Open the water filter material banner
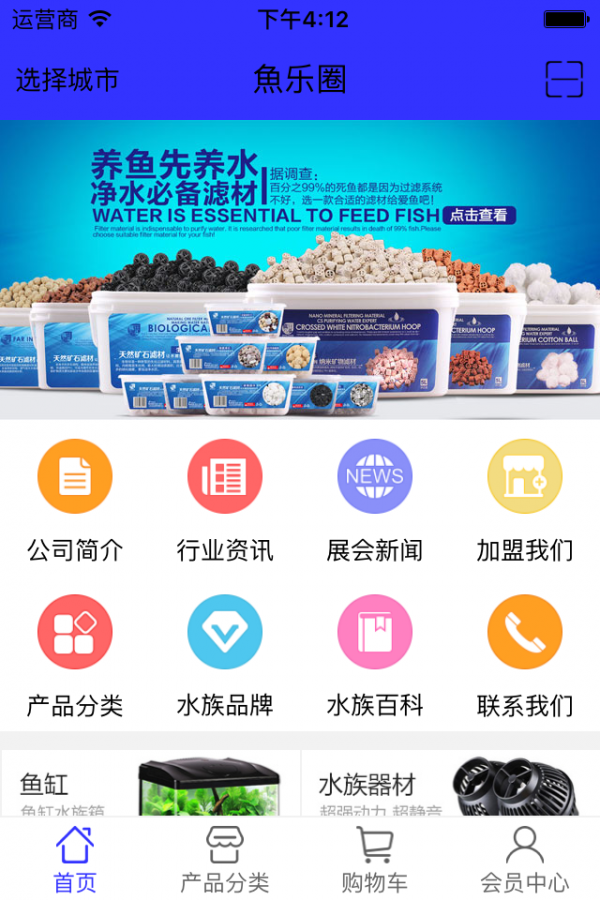 click(300, 268)
